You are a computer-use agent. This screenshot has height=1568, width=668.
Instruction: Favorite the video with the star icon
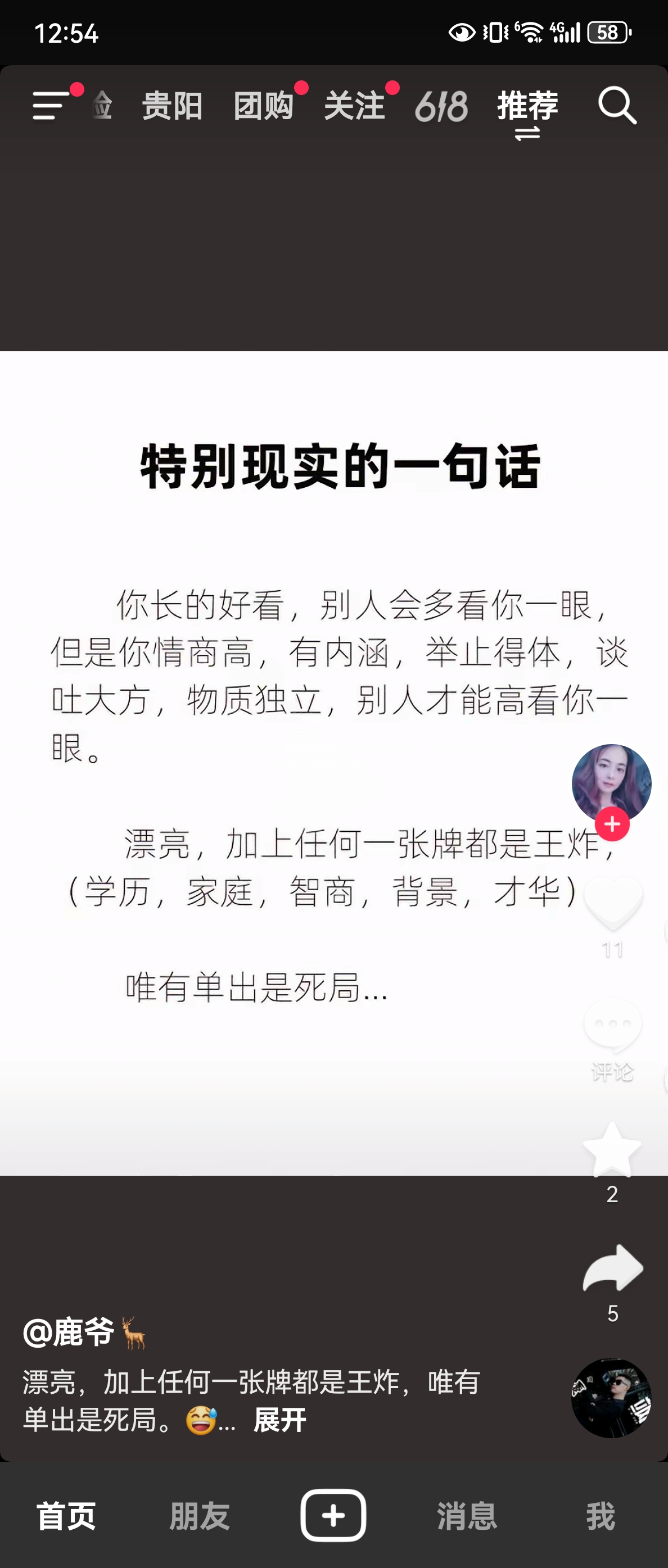tap(612, 1149)
